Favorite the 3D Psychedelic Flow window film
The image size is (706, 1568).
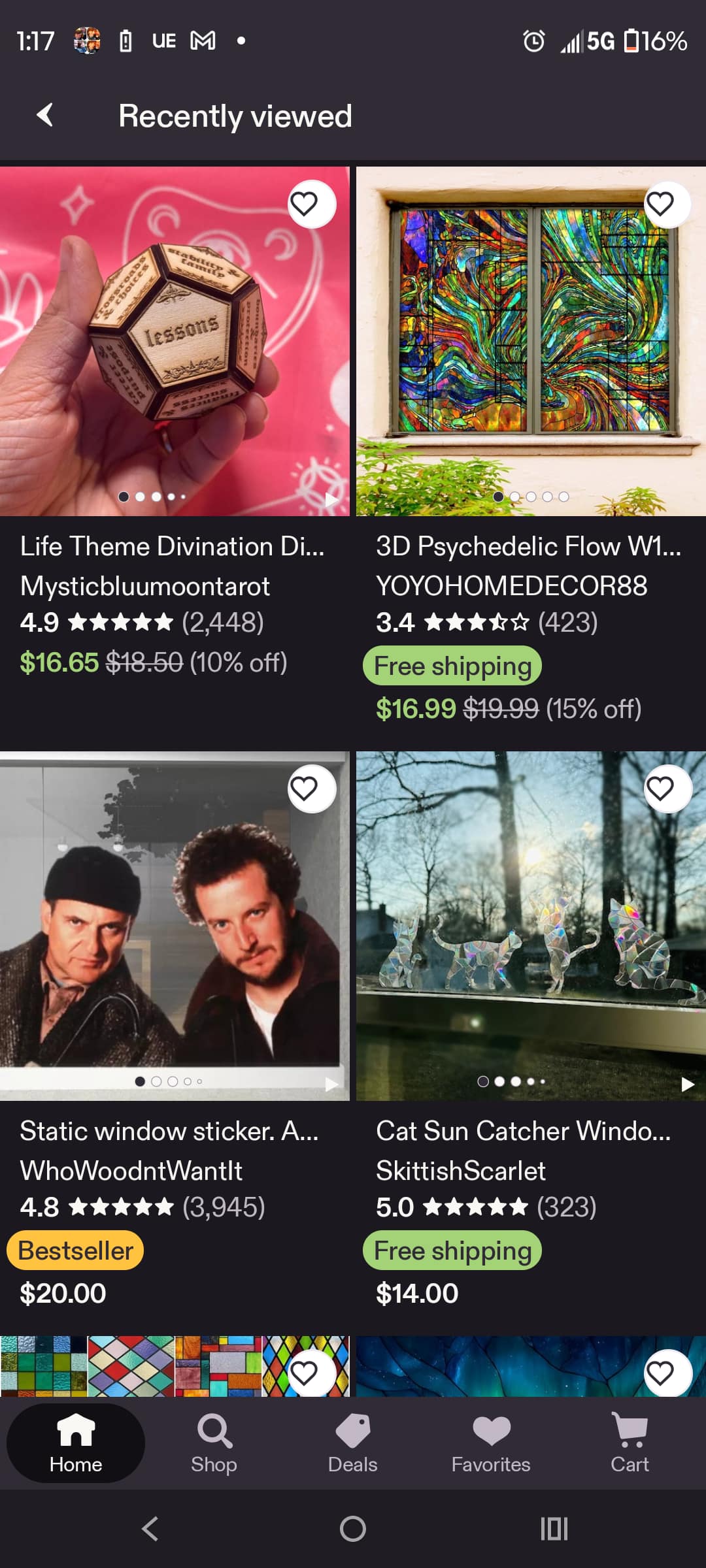click(666, 204)
